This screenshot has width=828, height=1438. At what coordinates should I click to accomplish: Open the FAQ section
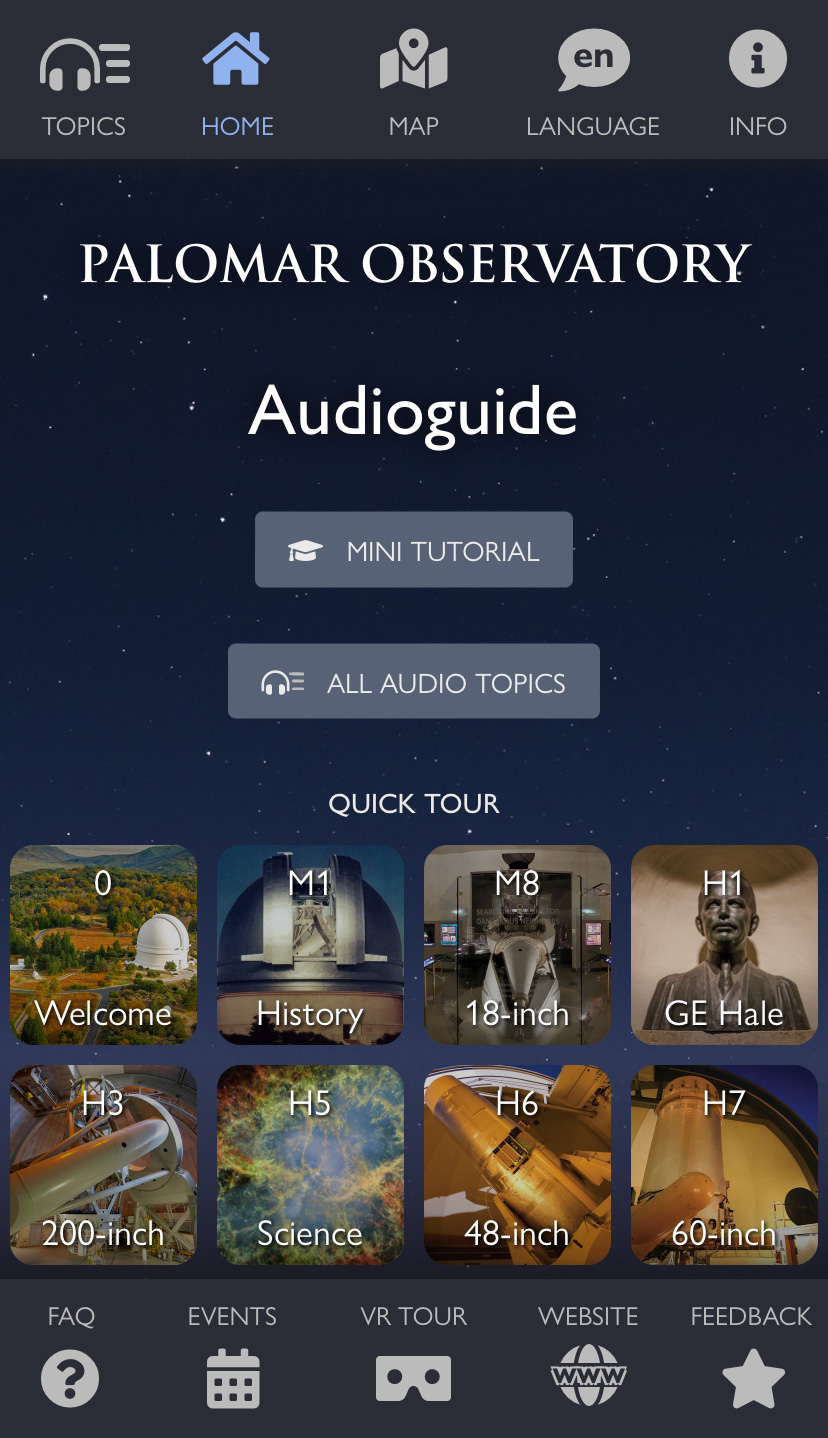pyautogui.click(x=70, y=1360)
